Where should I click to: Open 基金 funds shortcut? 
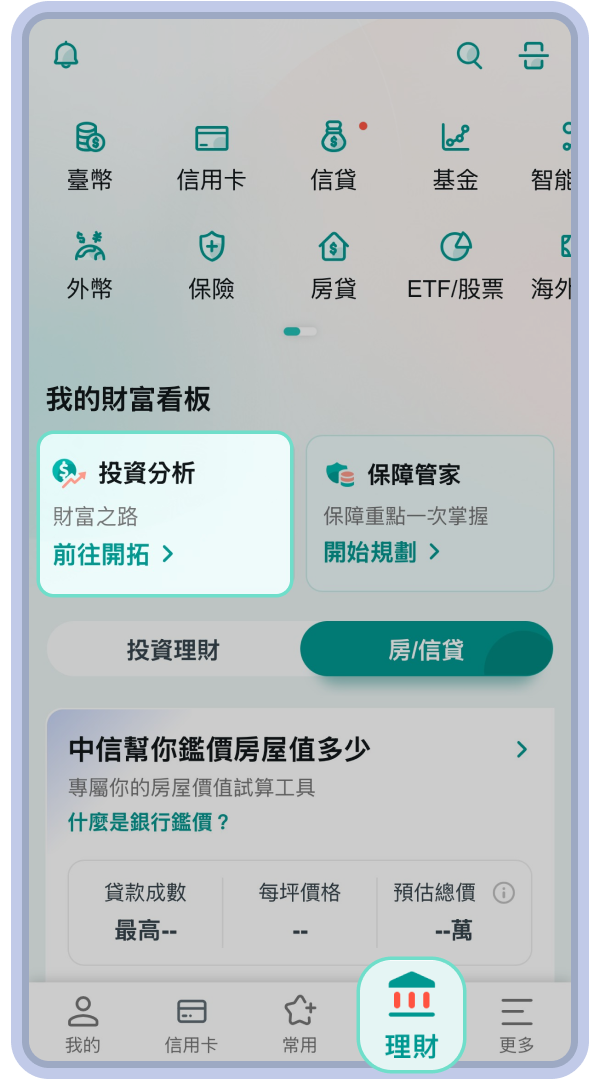455,157
